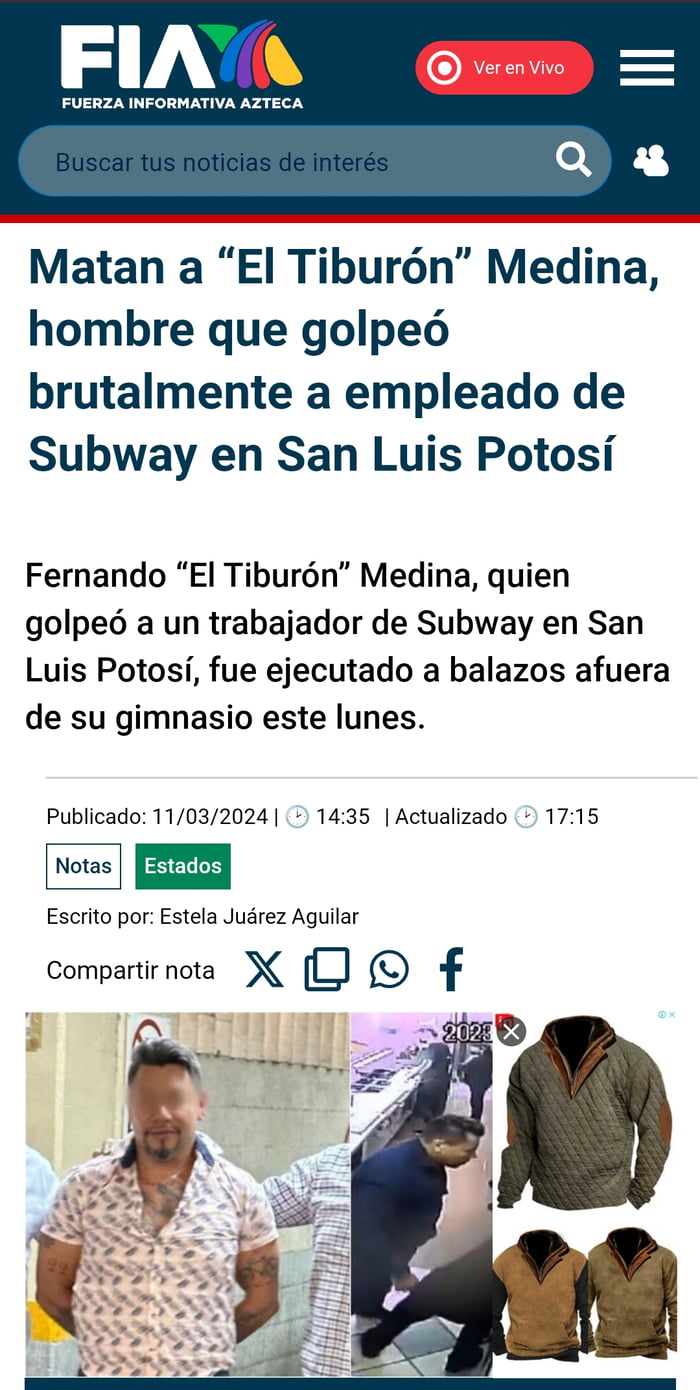This screenshot has width=700, height=1390.
Task: Open the hamburger menu
Action: (646, 68)
